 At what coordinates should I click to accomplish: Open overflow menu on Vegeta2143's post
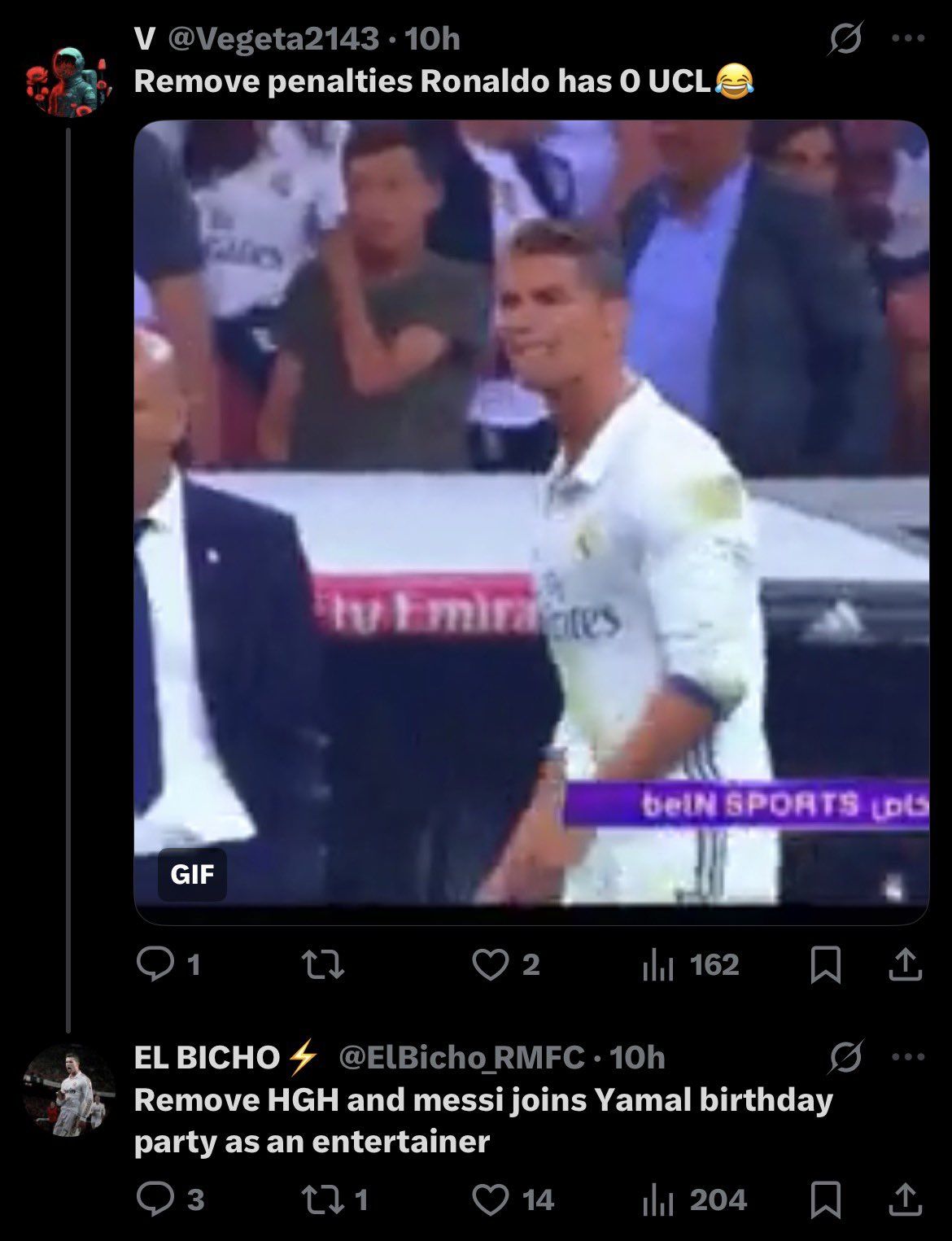pos(908,38)
